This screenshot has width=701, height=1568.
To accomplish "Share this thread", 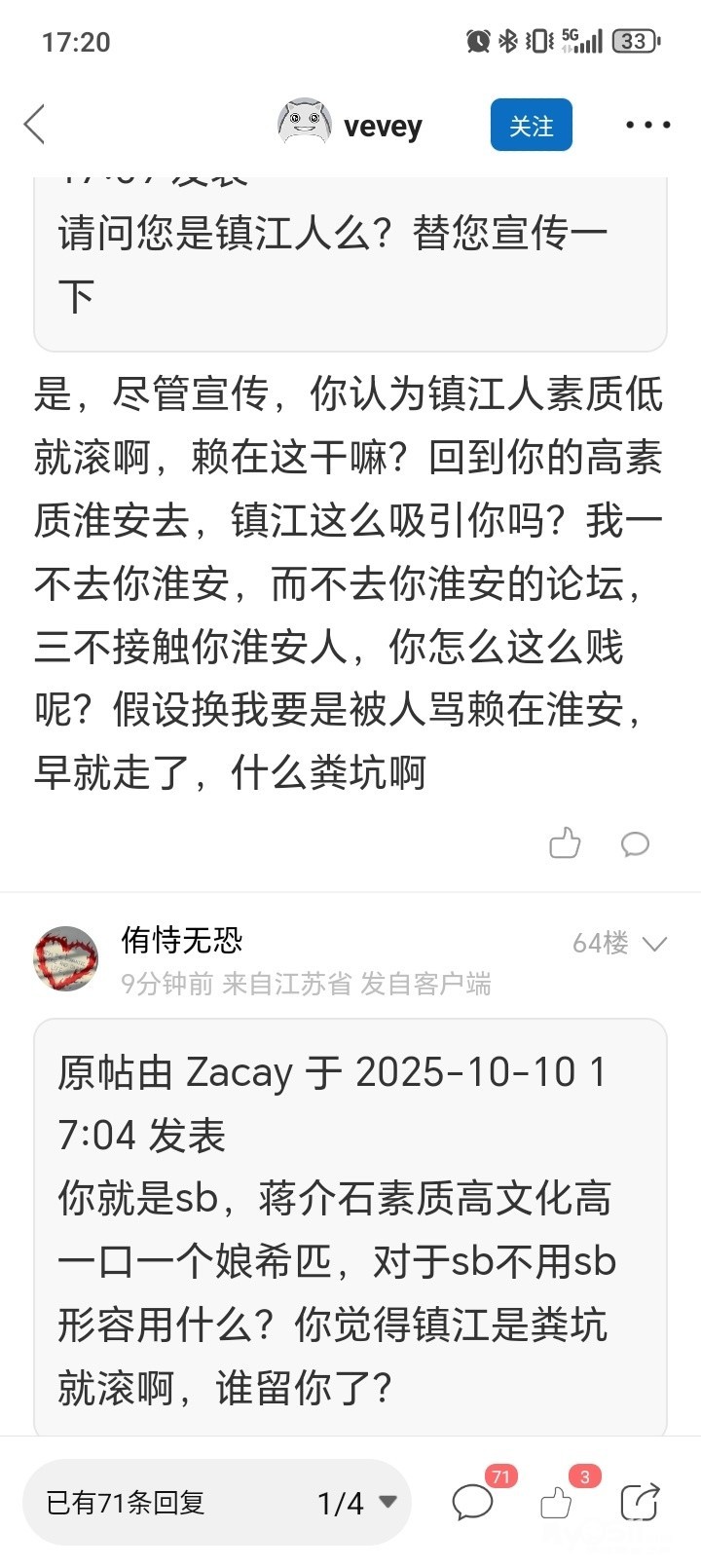I will point(640,1503).
